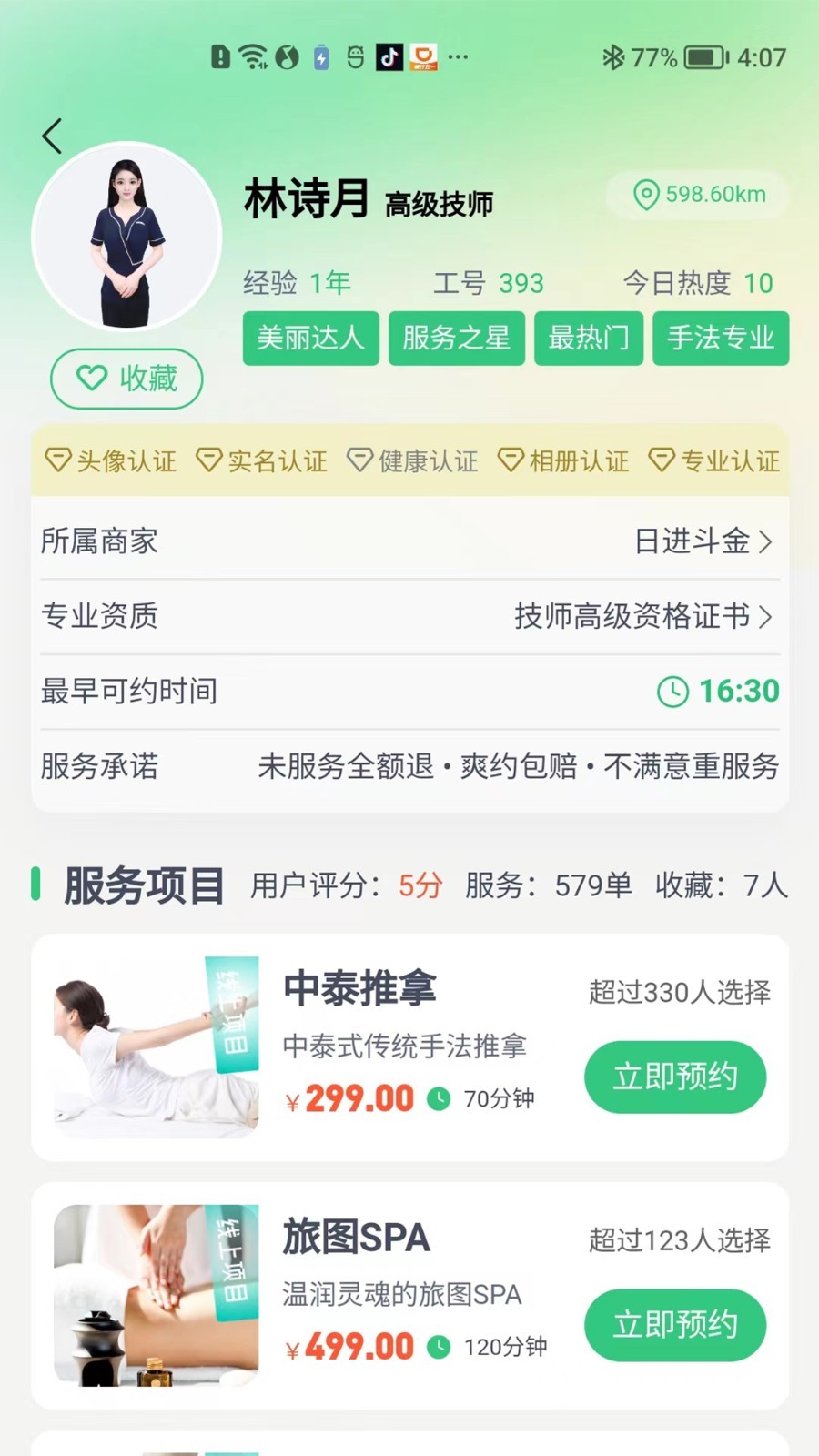
Task: Go back using the top-left arrow
Action: coord(53,136)
